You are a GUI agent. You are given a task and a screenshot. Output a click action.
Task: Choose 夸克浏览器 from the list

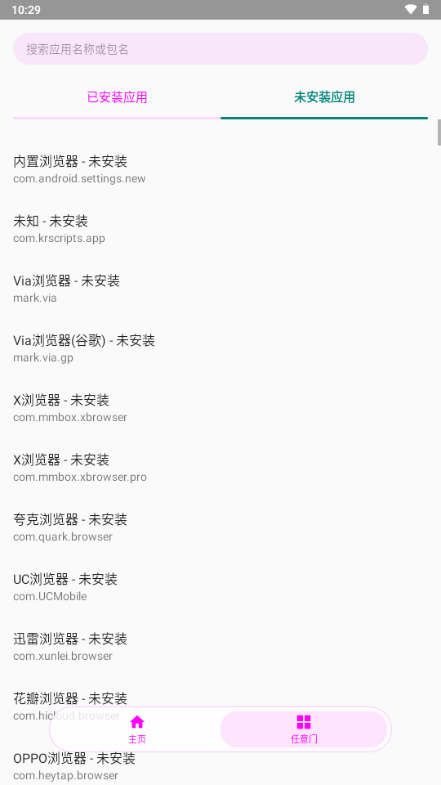[x=220, y=527]
